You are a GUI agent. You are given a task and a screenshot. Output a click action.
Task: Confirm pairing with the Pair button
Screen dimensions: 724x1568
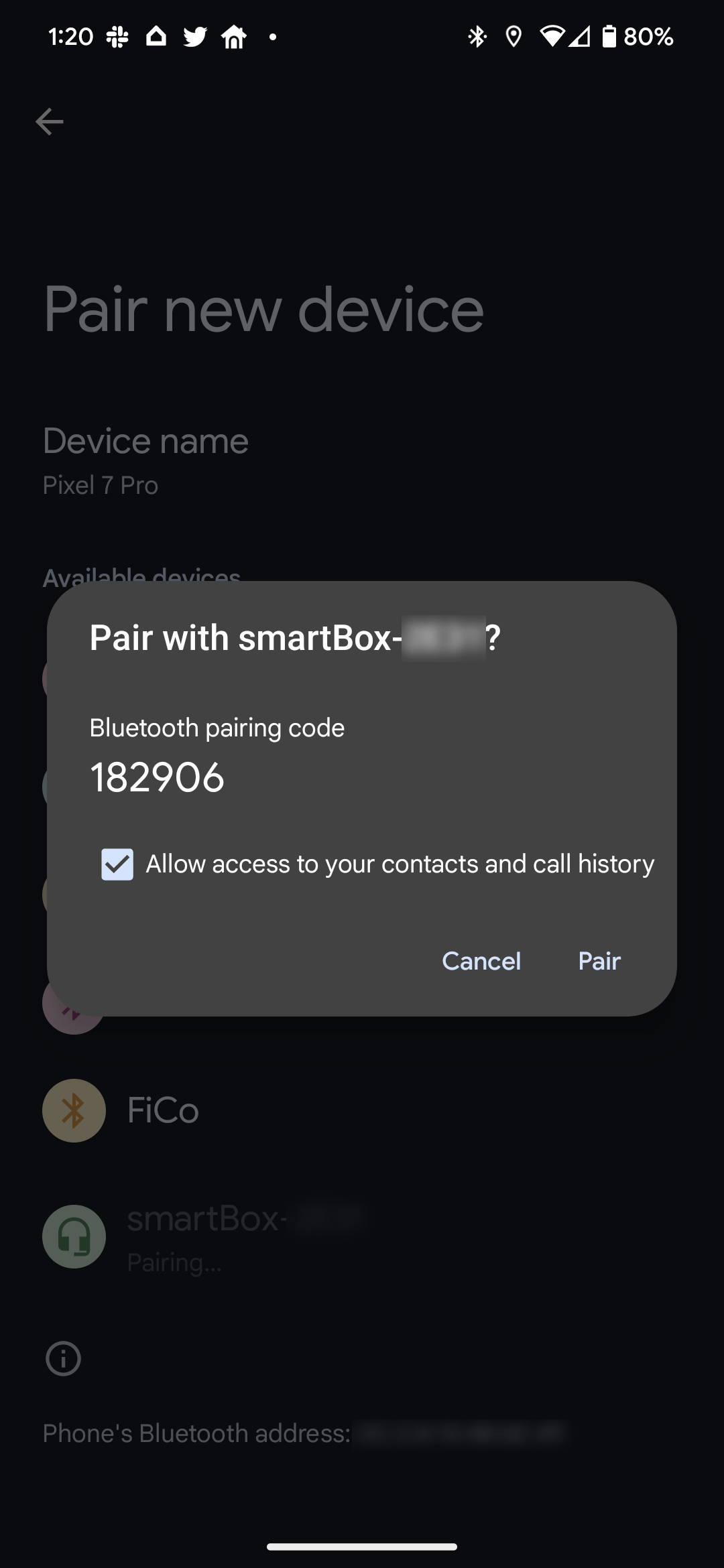pyautogui.click(x=599, y=961)
